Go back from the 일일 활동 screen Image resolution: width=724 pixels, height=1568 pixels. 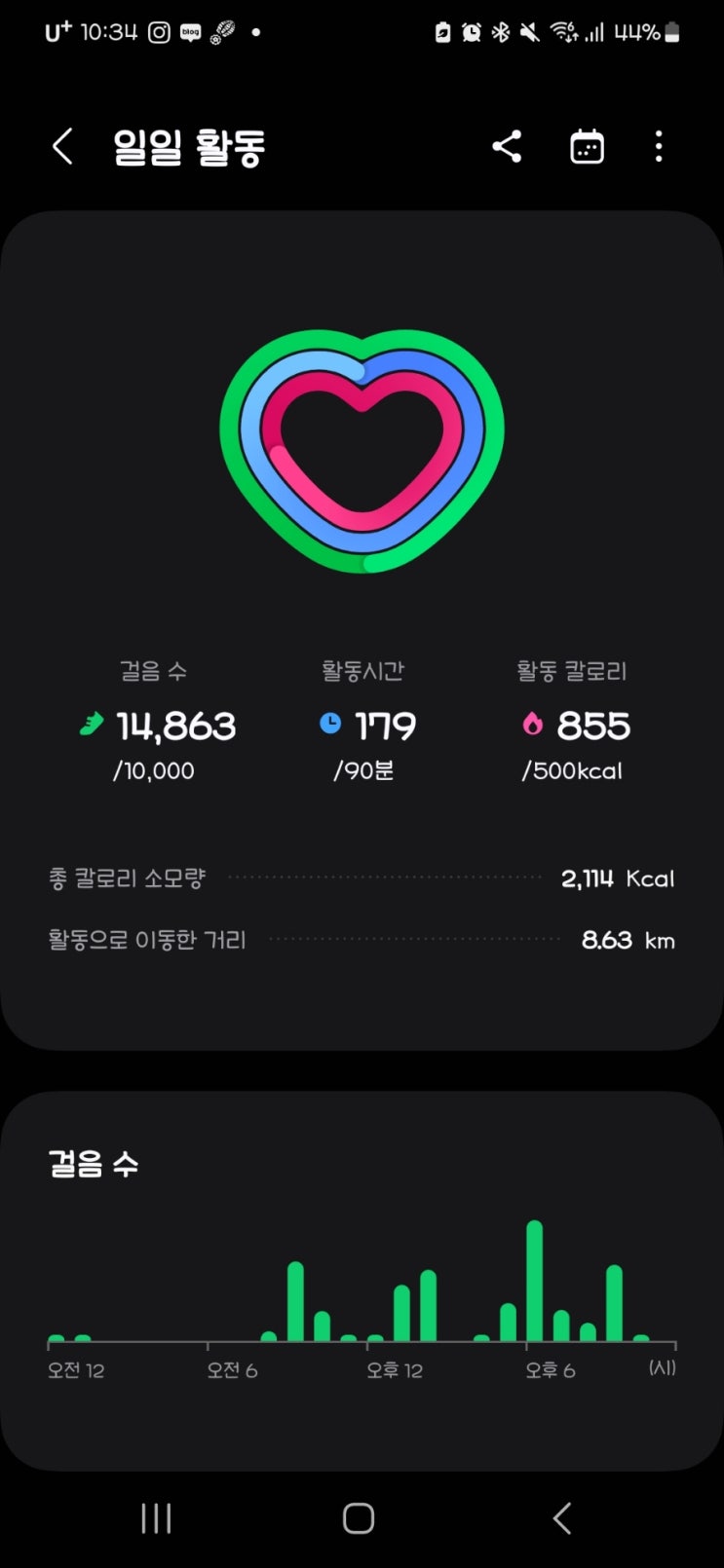(x=62, y=148)
